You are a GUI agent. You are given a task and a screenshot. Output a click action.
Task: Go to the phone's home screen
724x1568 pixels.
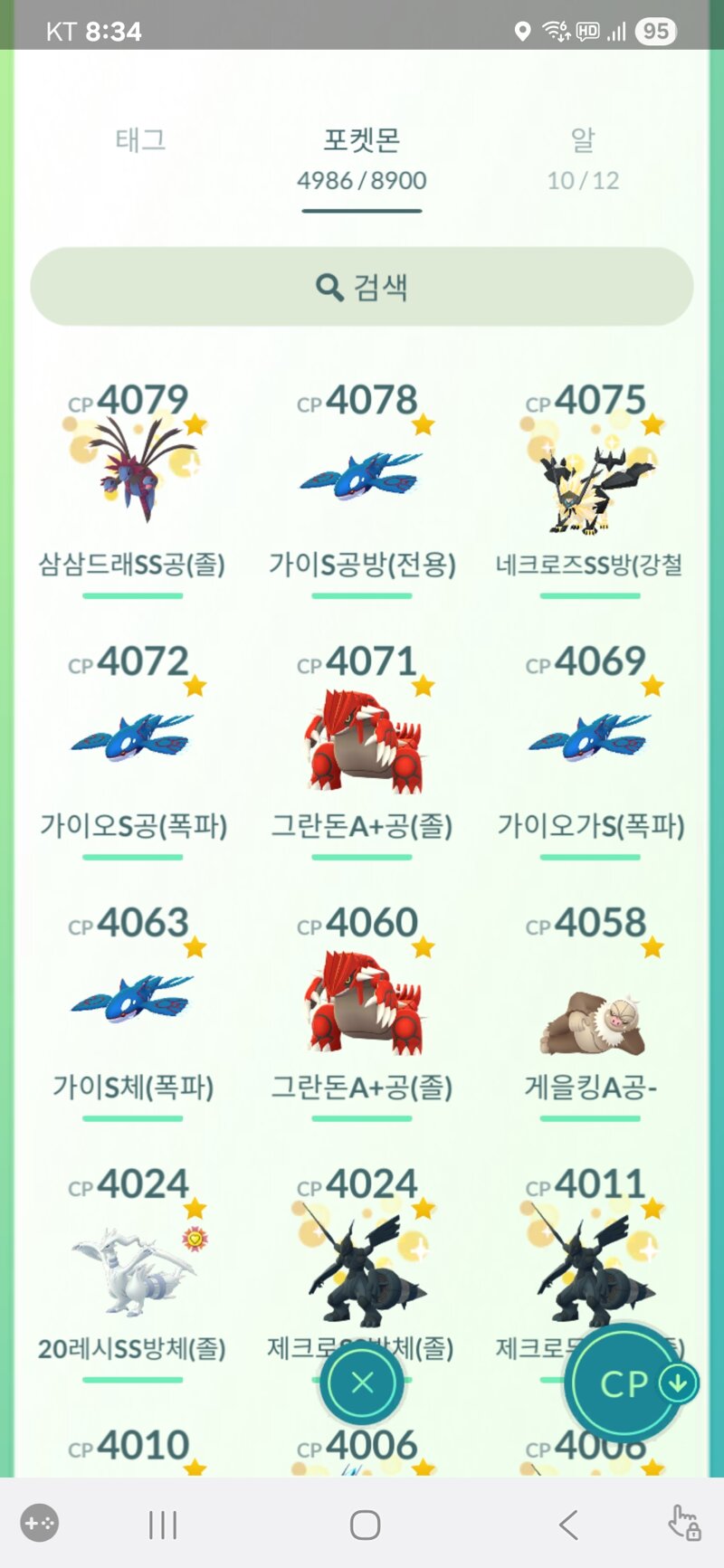point(365,1525)
